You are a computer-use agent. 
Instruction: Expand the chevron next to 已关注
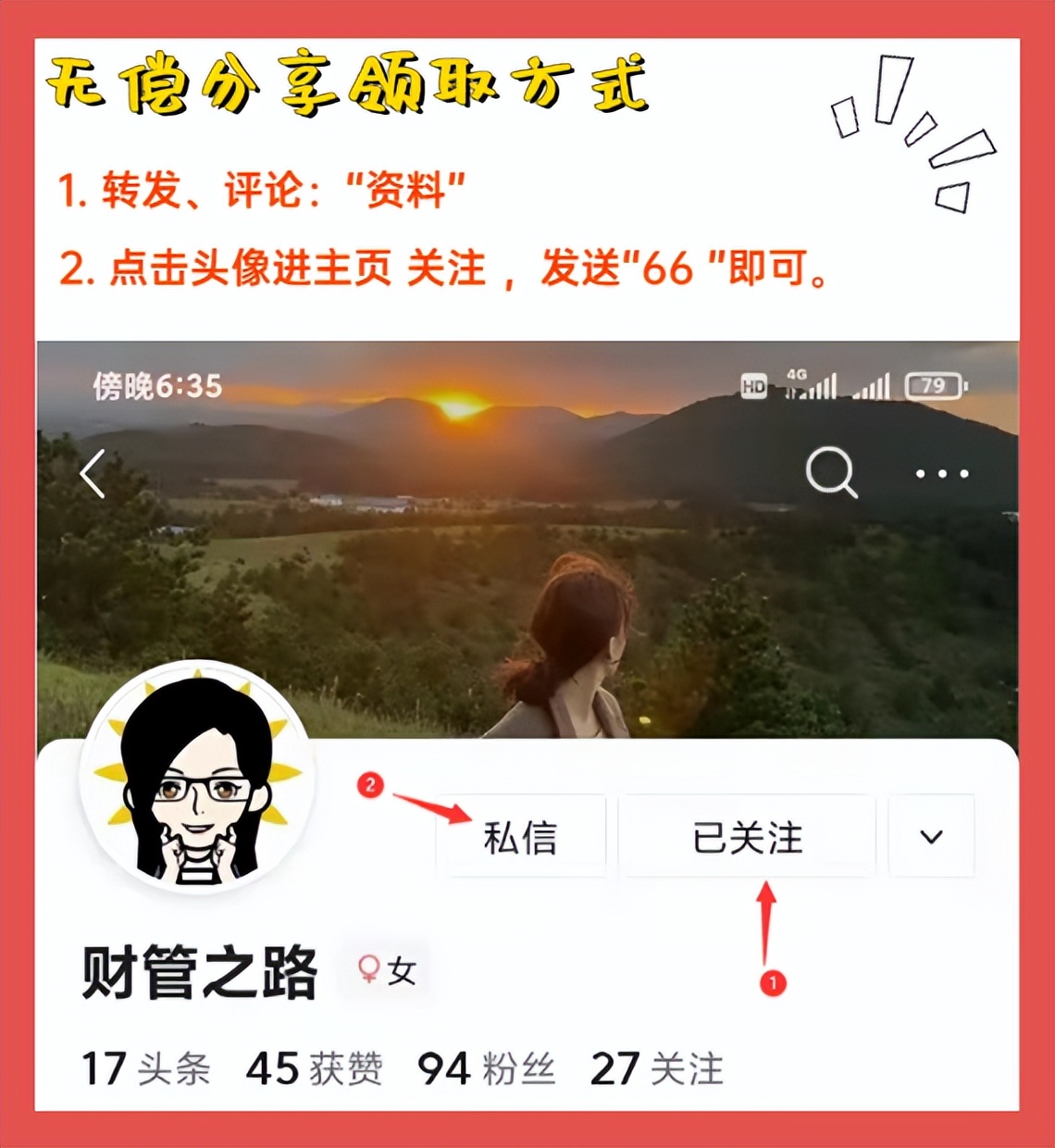tap(930, 836)
